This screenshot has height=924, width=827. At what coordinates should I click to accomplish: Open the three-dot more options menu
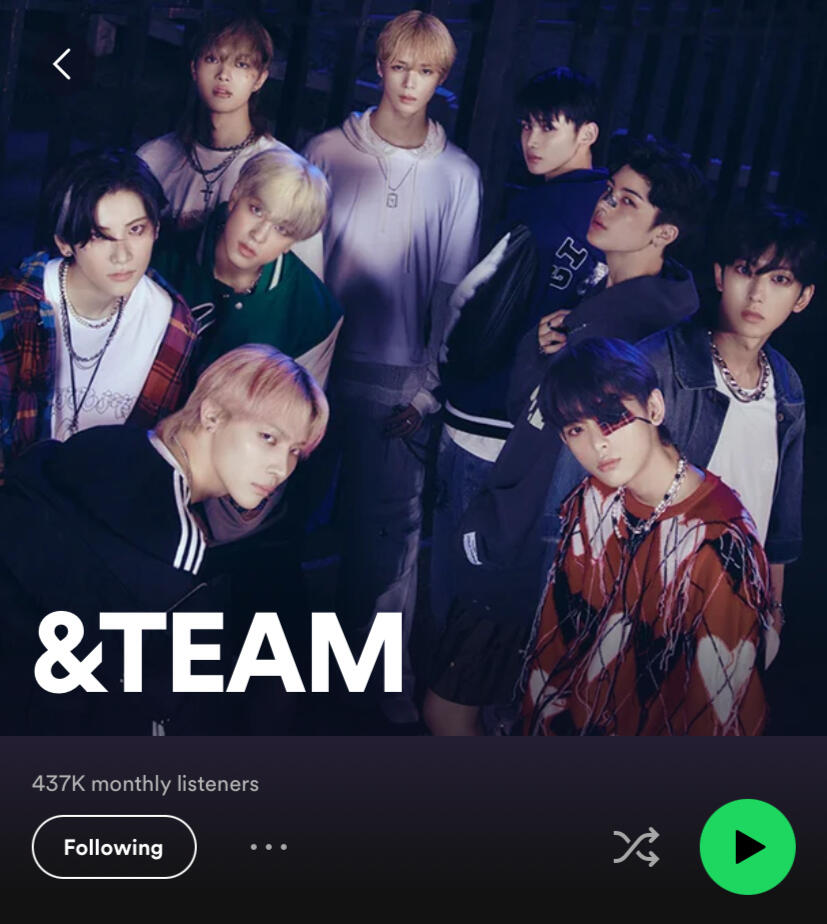point(268,847)
